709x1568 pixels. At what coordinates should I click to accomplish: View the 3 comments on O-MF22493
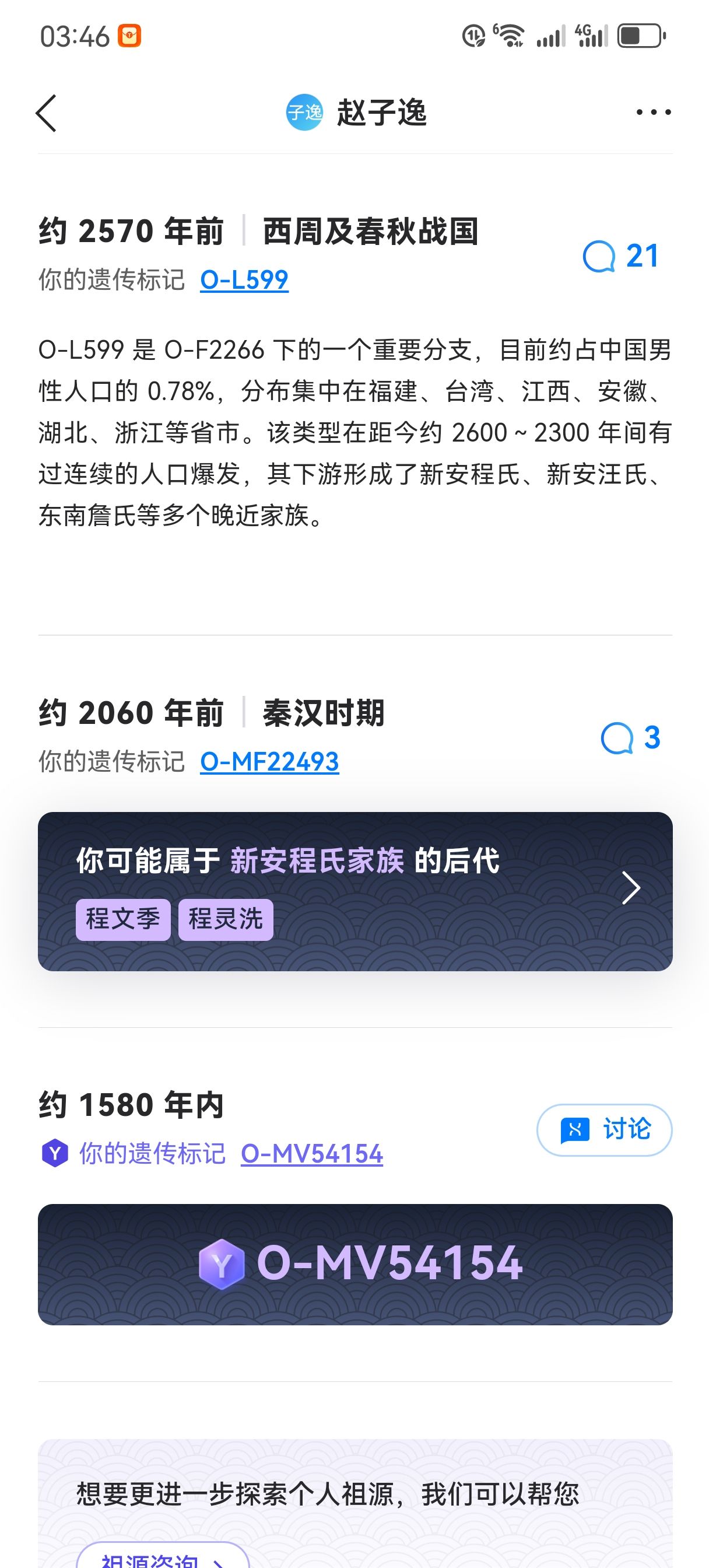click(630, 738)
